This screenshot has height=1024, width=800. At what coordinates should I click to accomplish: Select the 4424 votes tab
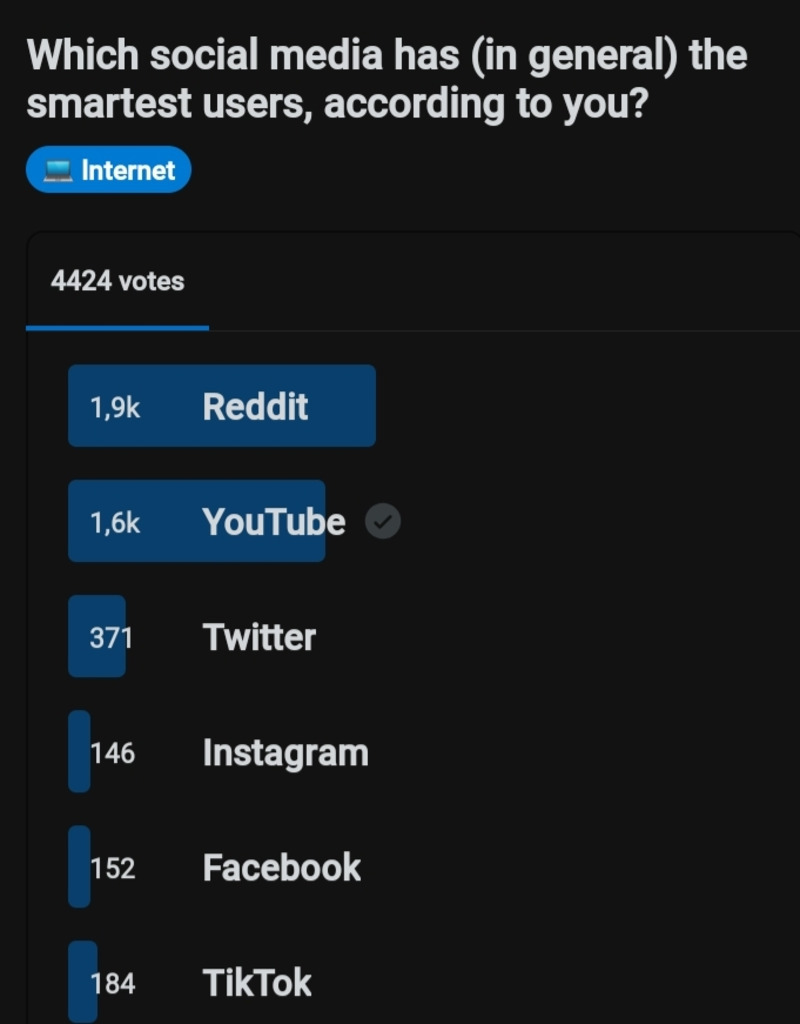(x=117, y=282)
